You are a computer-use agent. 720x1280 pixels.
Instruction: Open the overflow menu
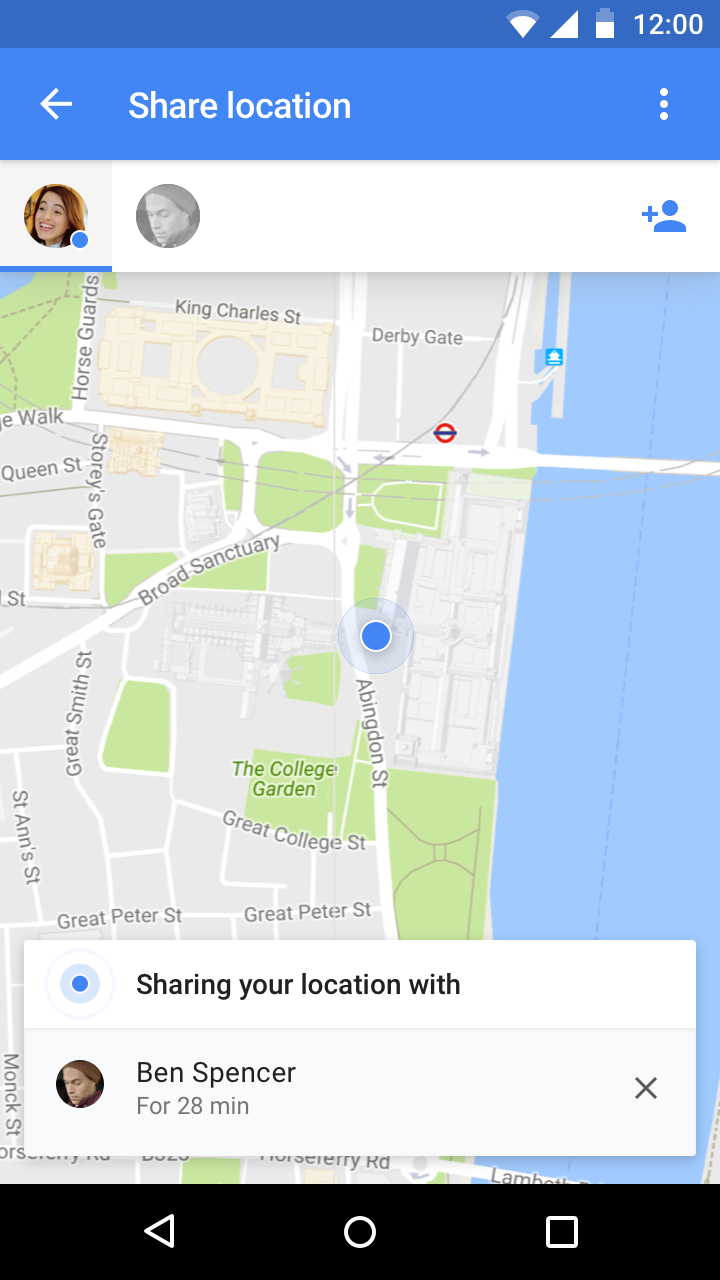[664, 104]
